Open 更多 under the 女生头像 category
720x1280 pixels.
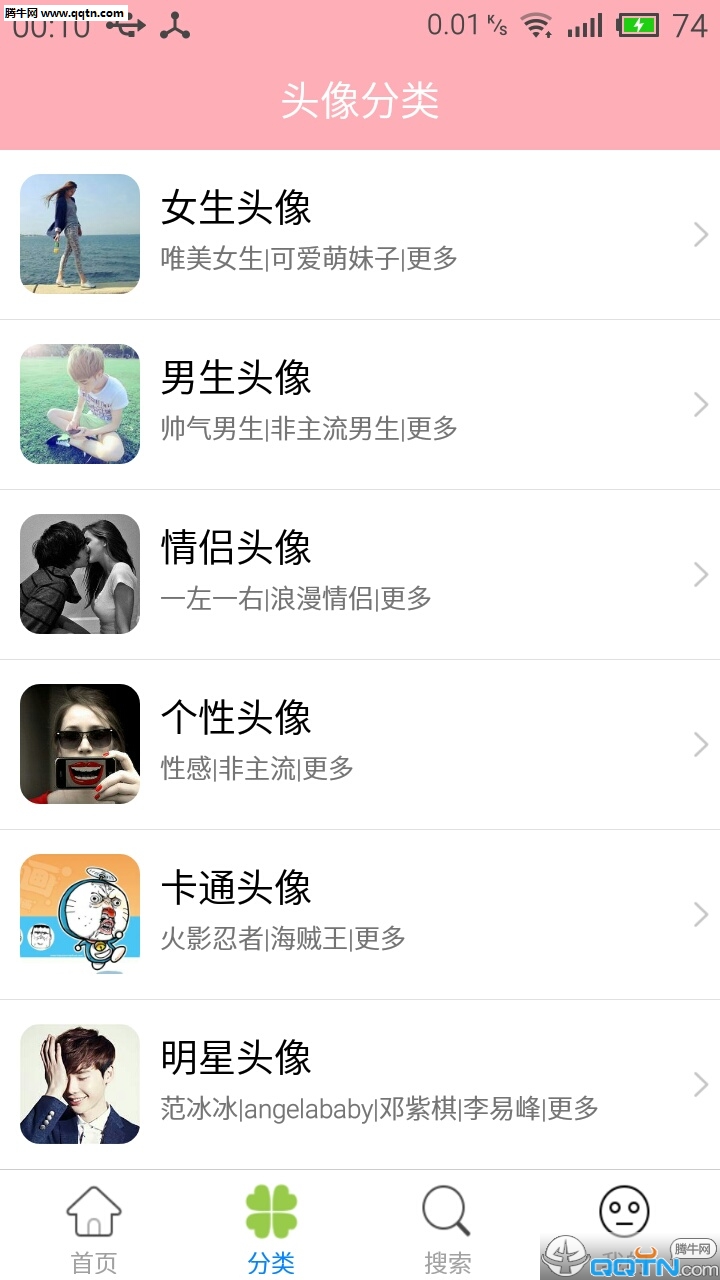click(x=430, y=258)
